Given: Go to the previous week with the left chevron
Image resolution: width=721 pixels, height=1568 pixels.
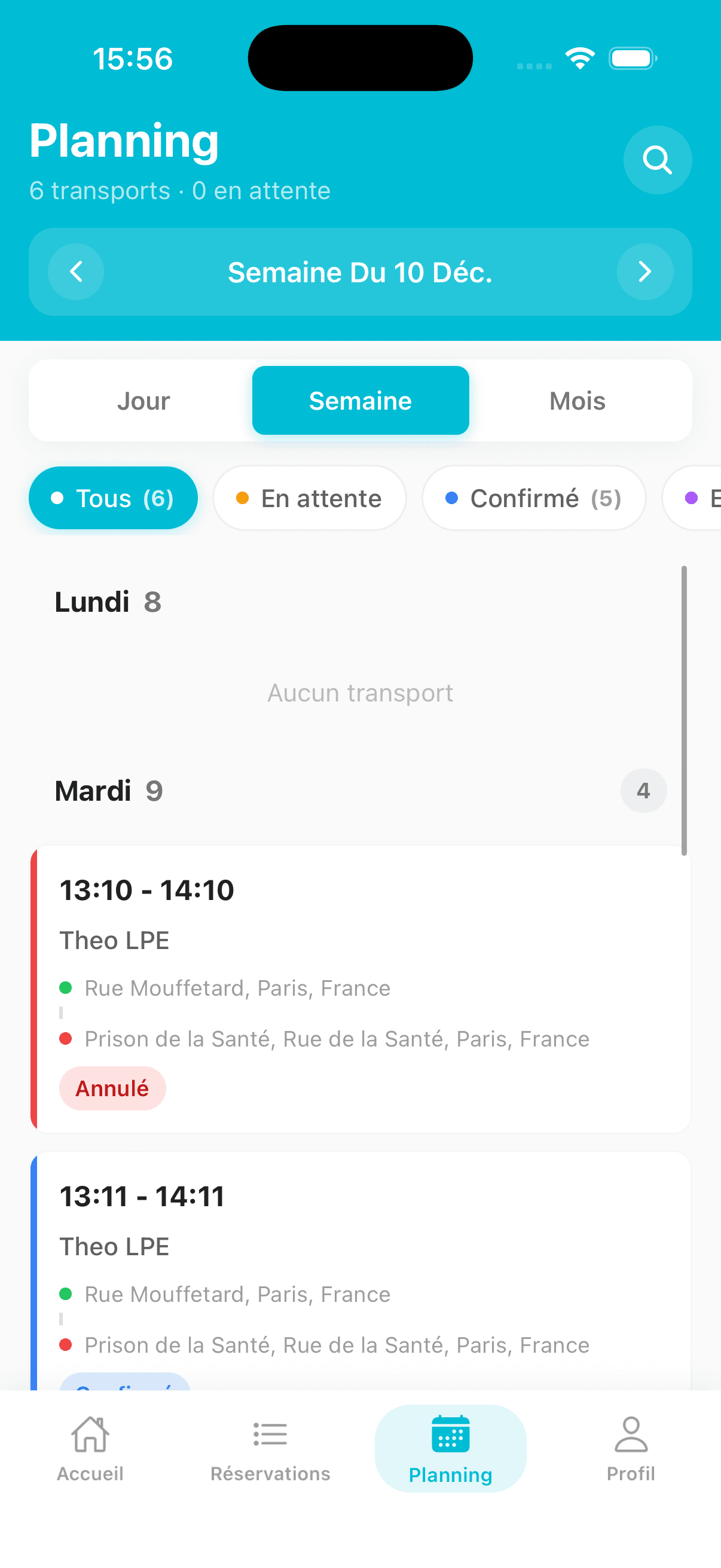Looking at the screenshot, I should coord(75,272).
